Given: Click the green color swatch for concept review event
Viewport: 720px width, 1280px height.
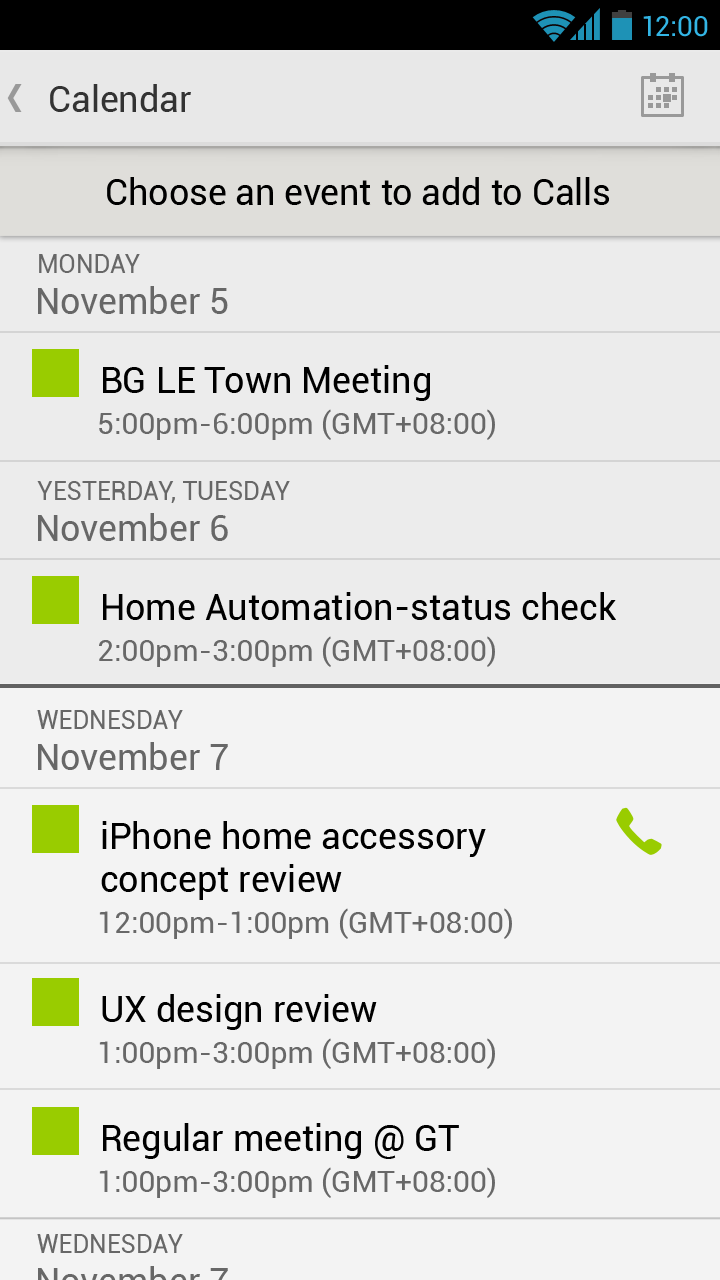Looking at the screenshot, I should [x=55, y=830].
